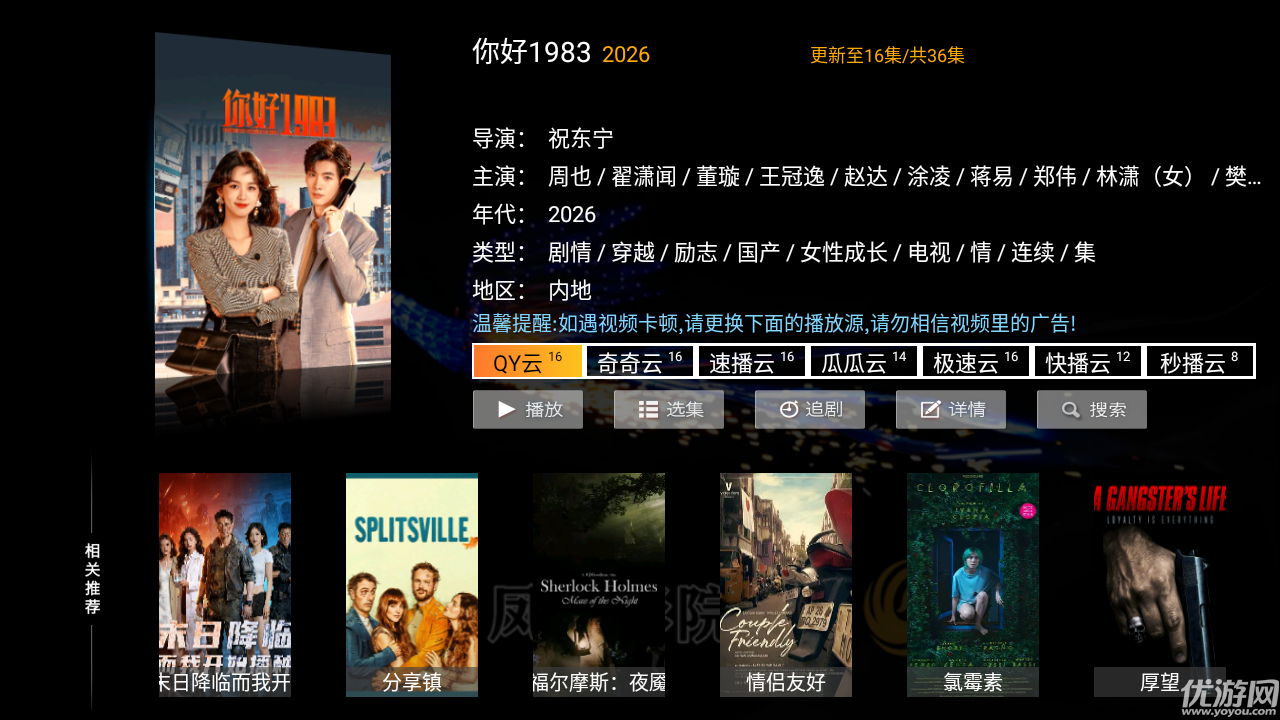Switch to 速播云 source
Viewport: 1280px width, 720px height.
tap(752, 362)
